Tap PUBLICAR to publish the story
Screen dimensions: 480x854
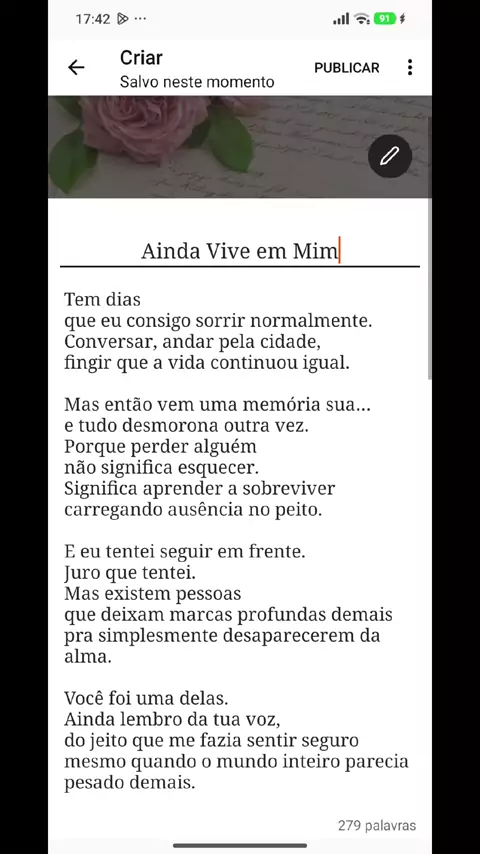coord(347,68)
